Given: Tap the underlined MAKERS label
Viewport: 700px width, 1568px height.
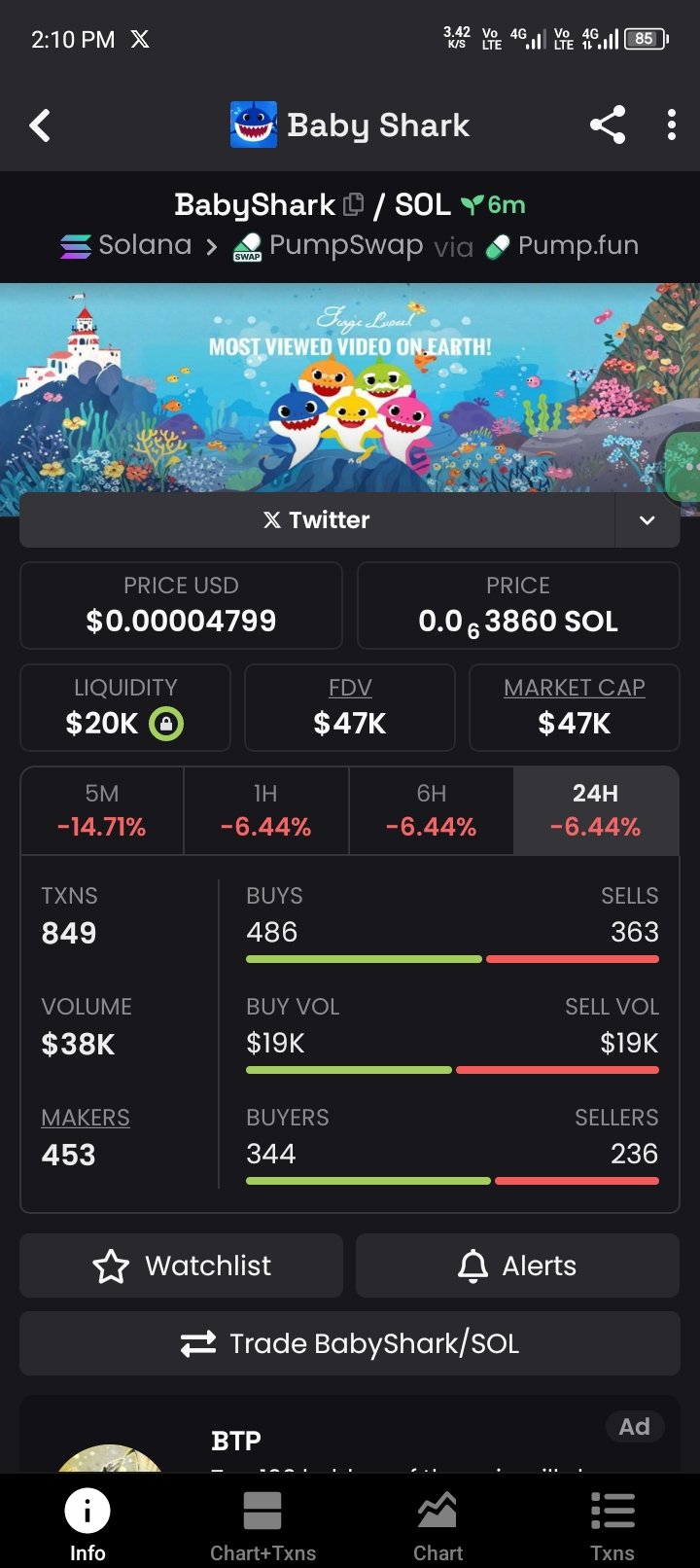Looking at the screenshot, I should (86, 1118).
